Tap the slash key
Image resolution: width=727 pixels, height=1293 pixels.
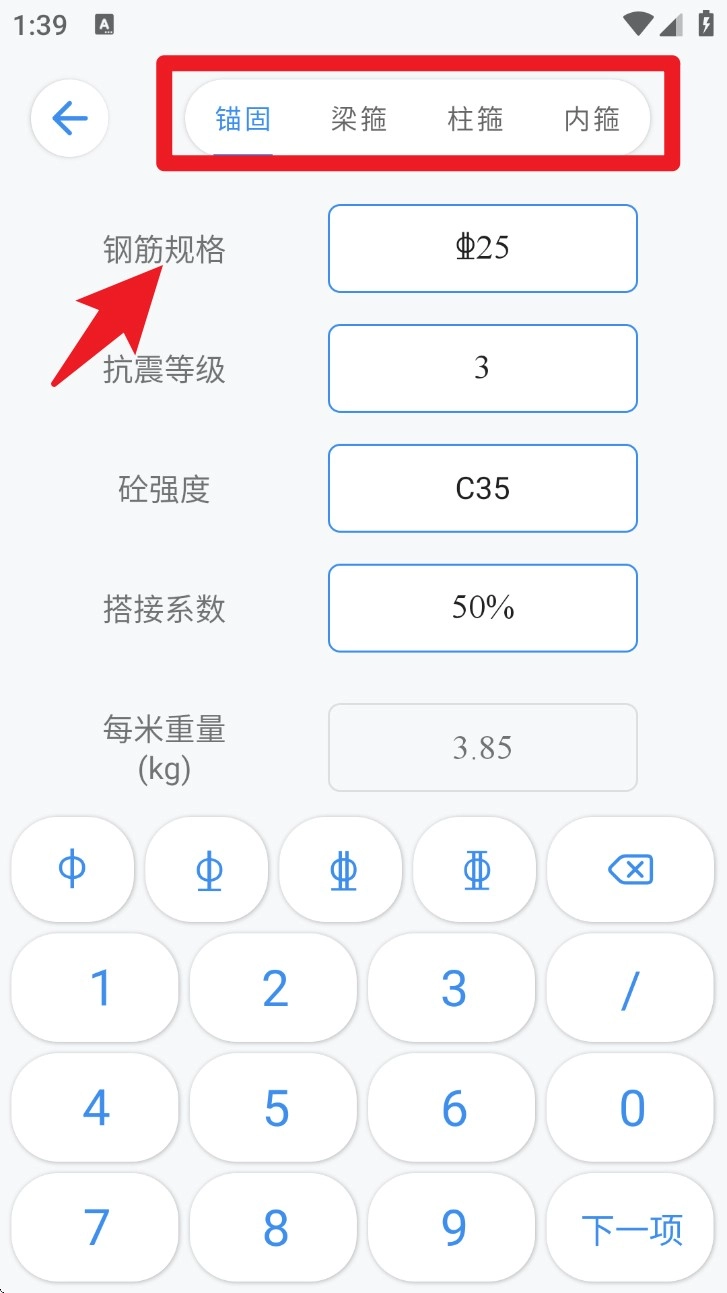630,989
